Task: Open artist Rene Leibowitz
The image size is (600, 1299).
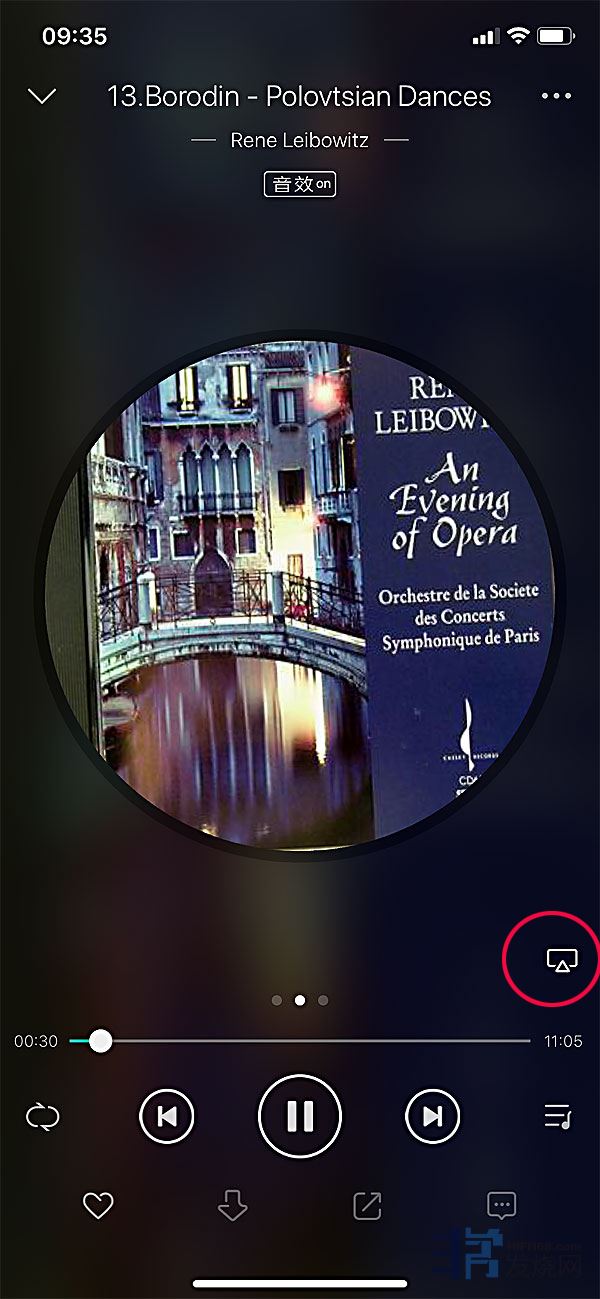Action: [299, 140]
